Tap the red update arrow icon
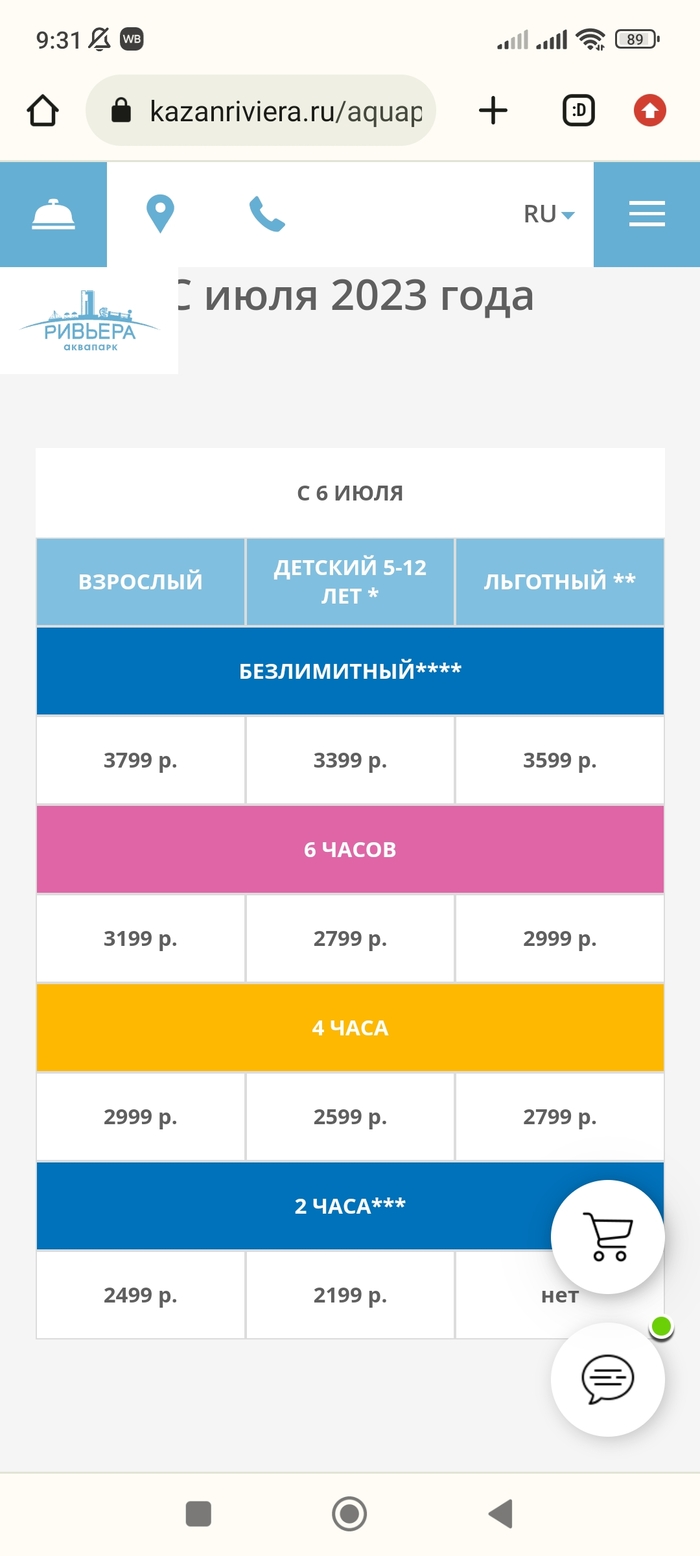700x1556 pixels. pyautogui.click(x=650, y=110)
